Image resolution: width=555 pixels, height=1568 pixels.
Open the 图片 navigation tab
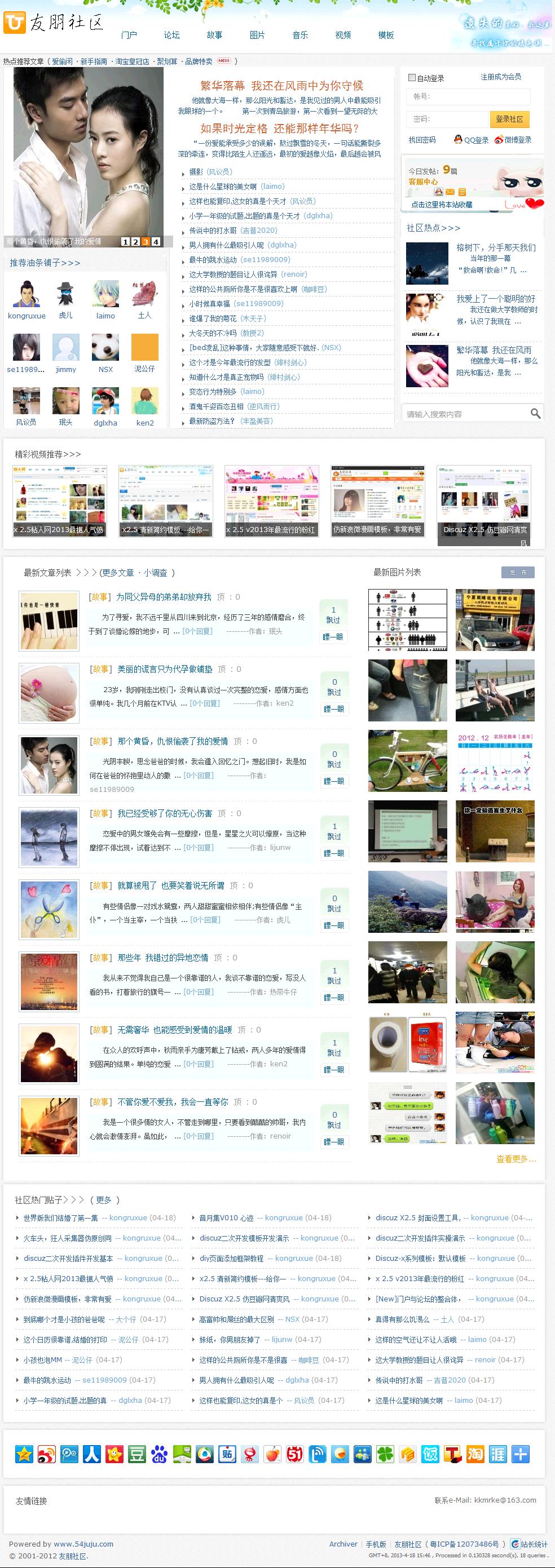[257, 36]
